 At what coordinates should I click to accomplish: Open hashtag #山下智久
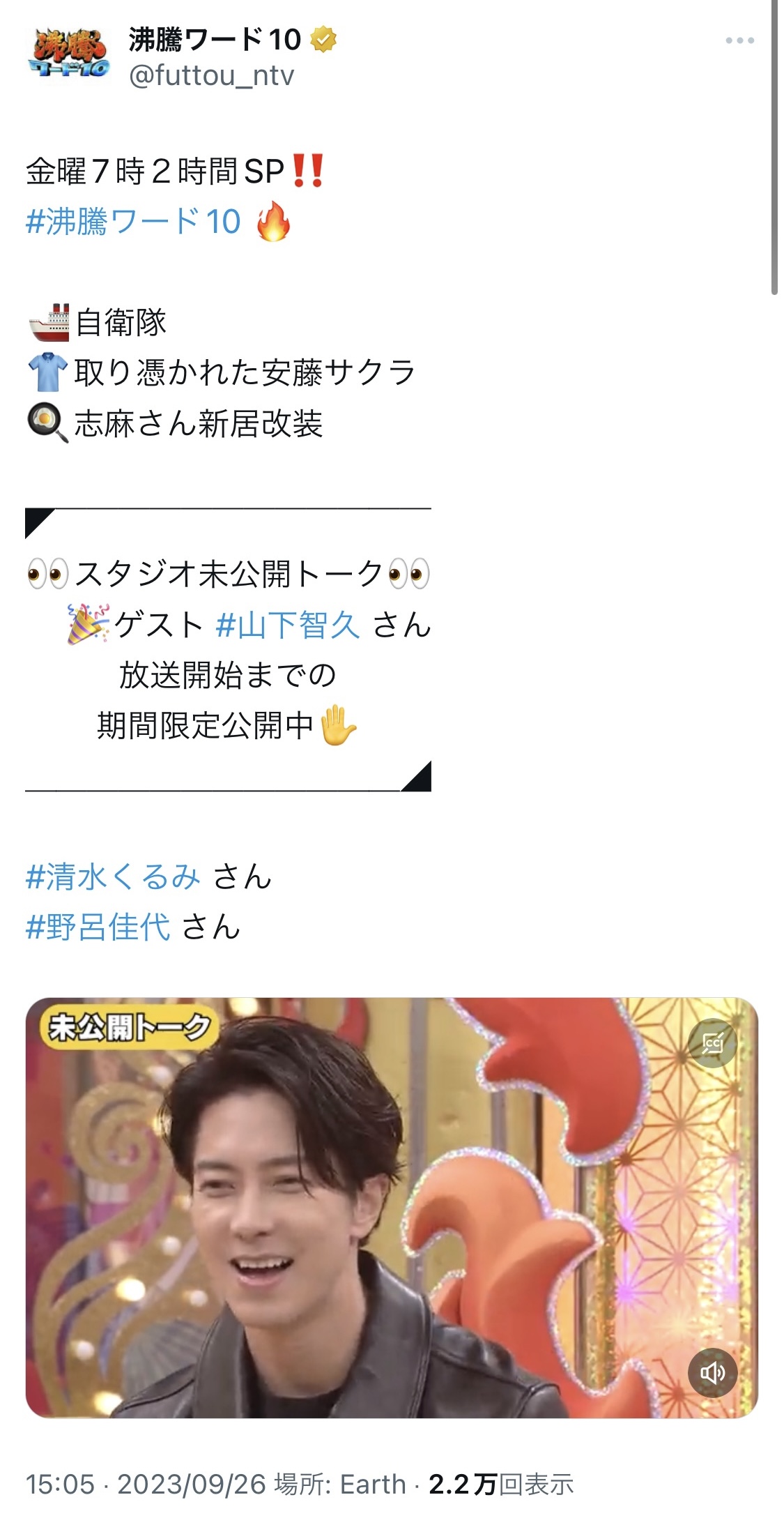click(x=288, y=625)
